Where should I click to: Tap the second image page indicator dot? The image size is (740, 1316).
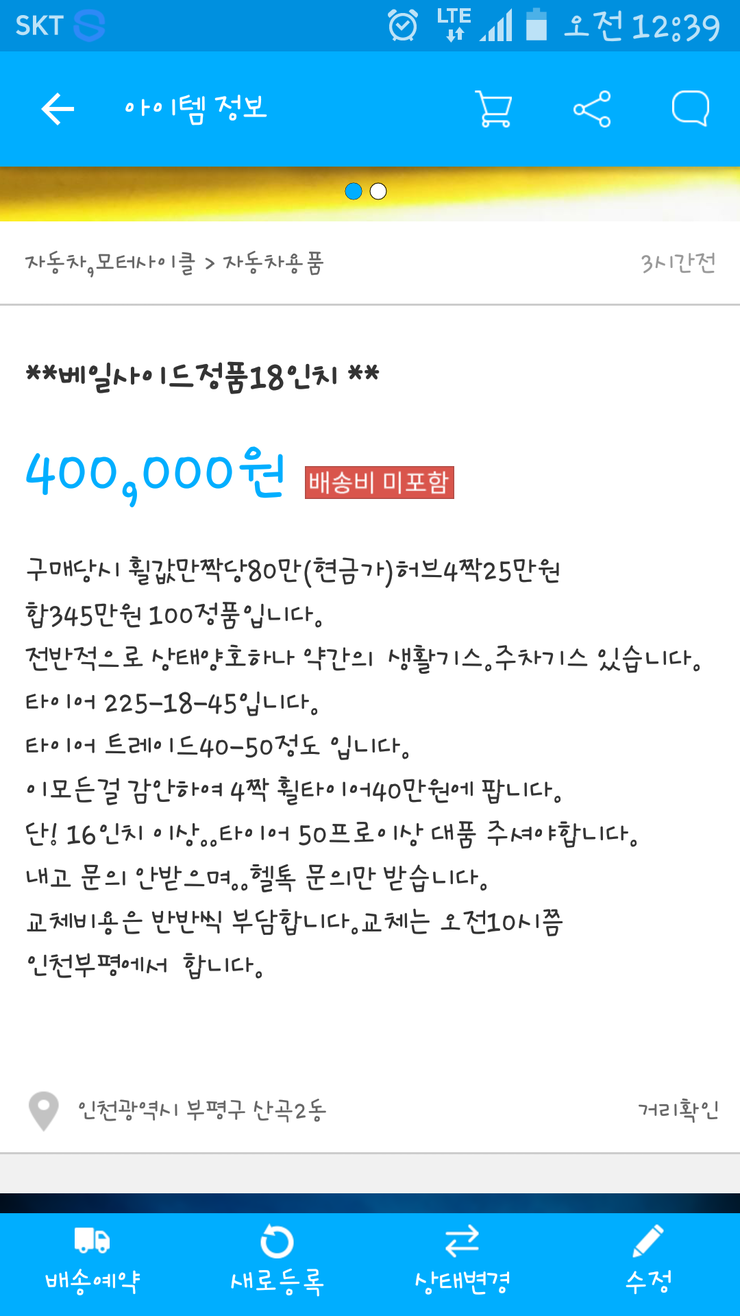[378, 191]
